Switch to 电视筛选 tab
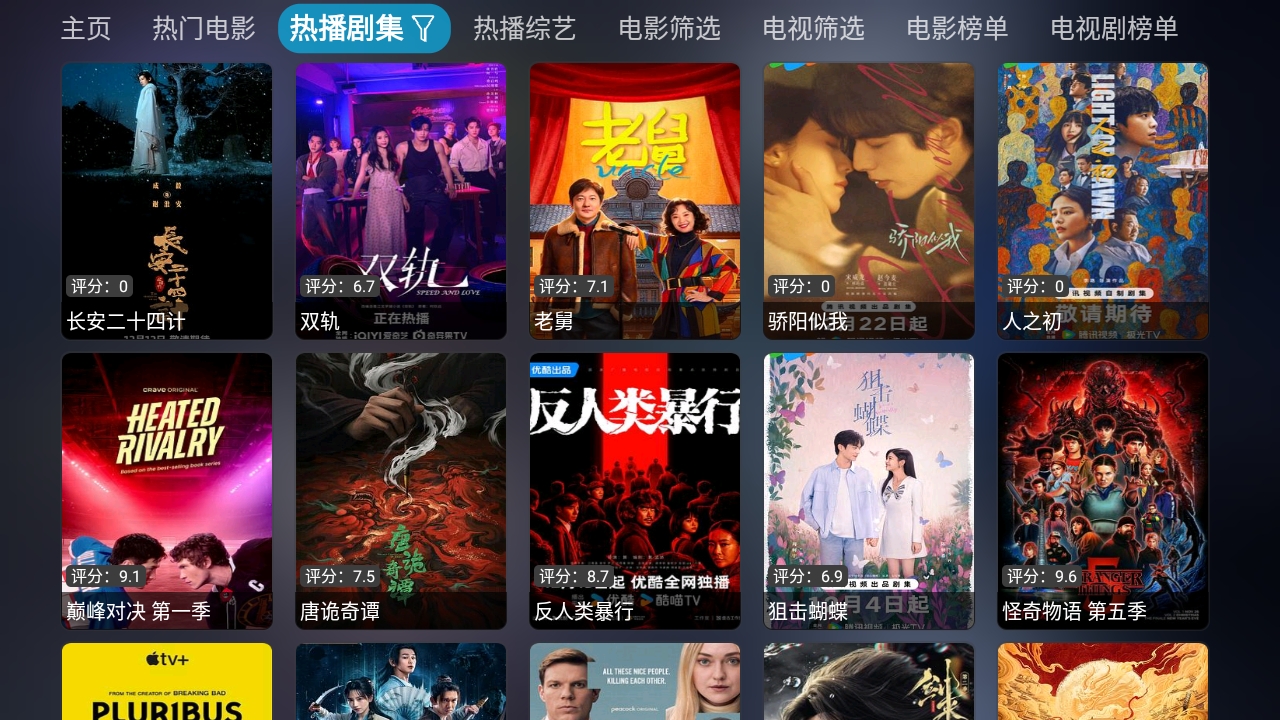The height and width of the screenshot is (720, 1280). tap(813, 29)
